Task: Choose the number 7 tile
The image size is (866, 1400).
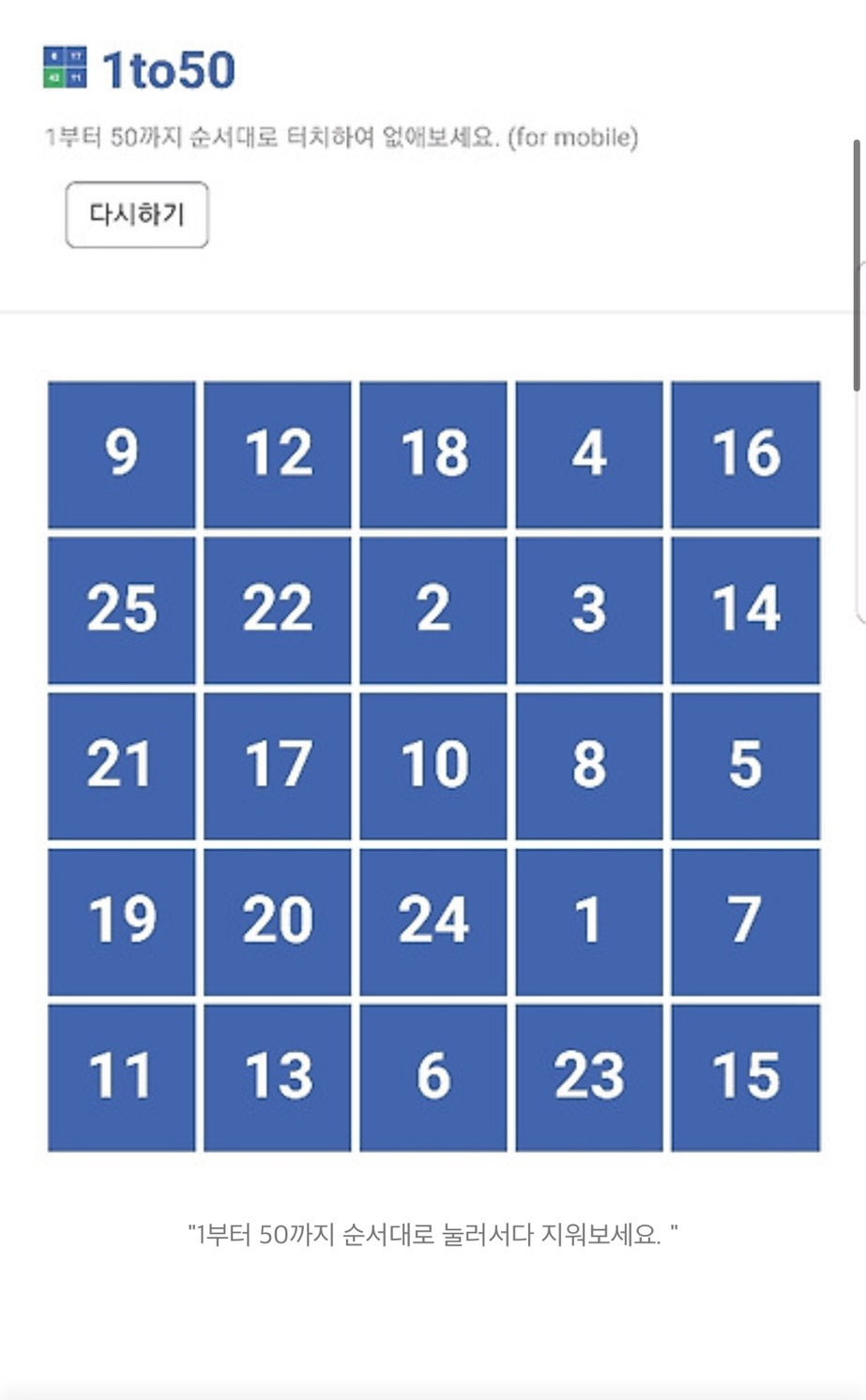Action: coord(745,921)
